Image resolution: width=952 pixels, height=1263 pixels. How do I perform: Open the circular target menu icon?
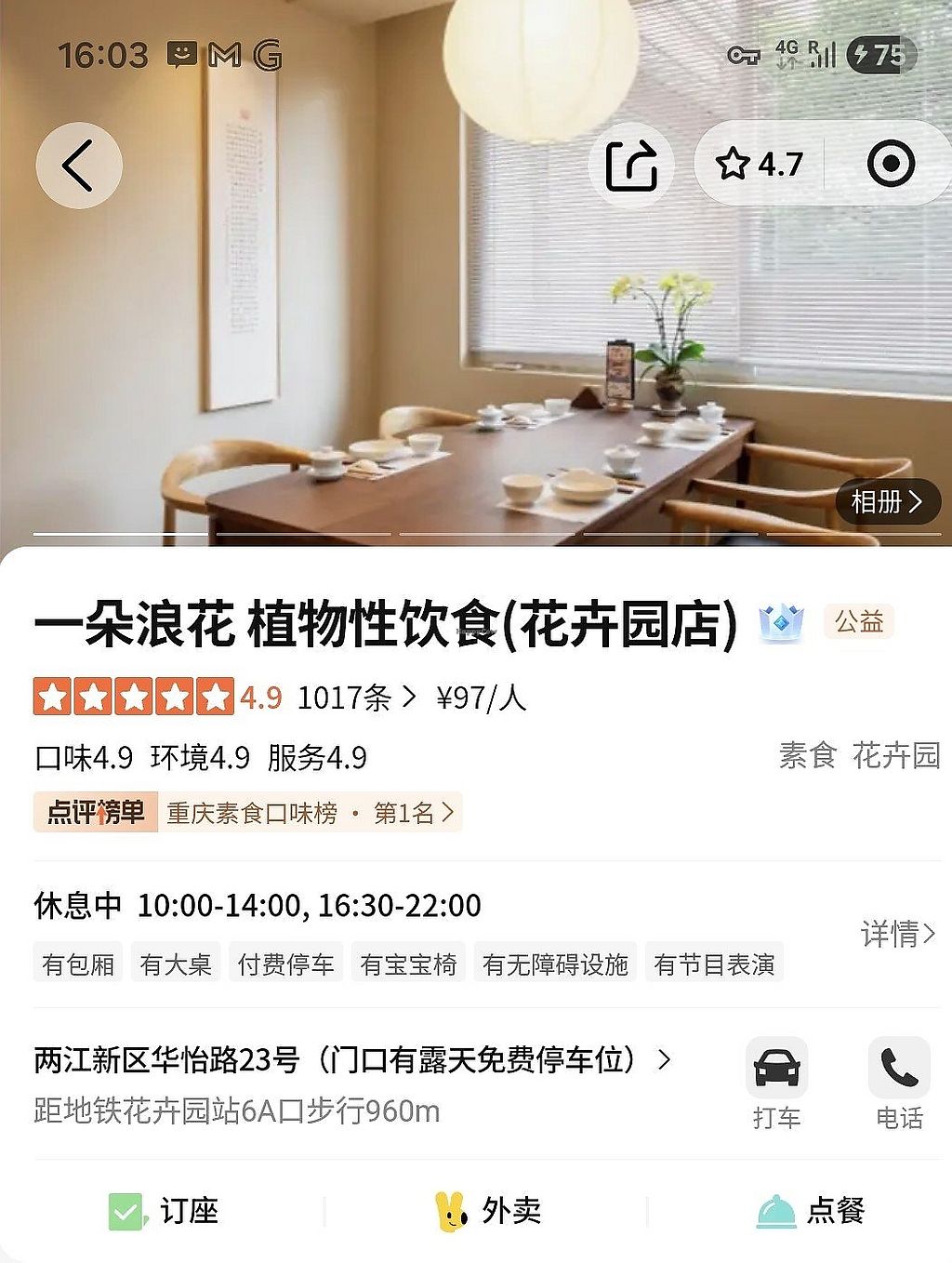click(x=890, y=165)
